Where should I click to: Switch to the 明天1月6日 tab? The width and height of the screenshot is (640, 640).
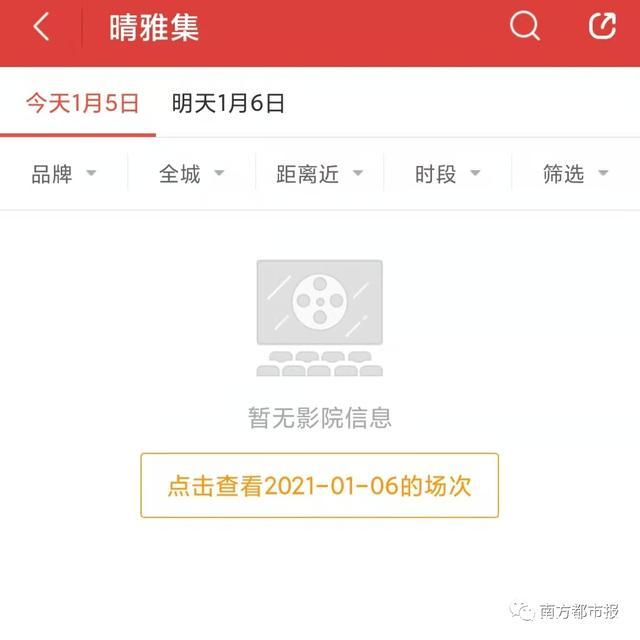coord(228,103)
